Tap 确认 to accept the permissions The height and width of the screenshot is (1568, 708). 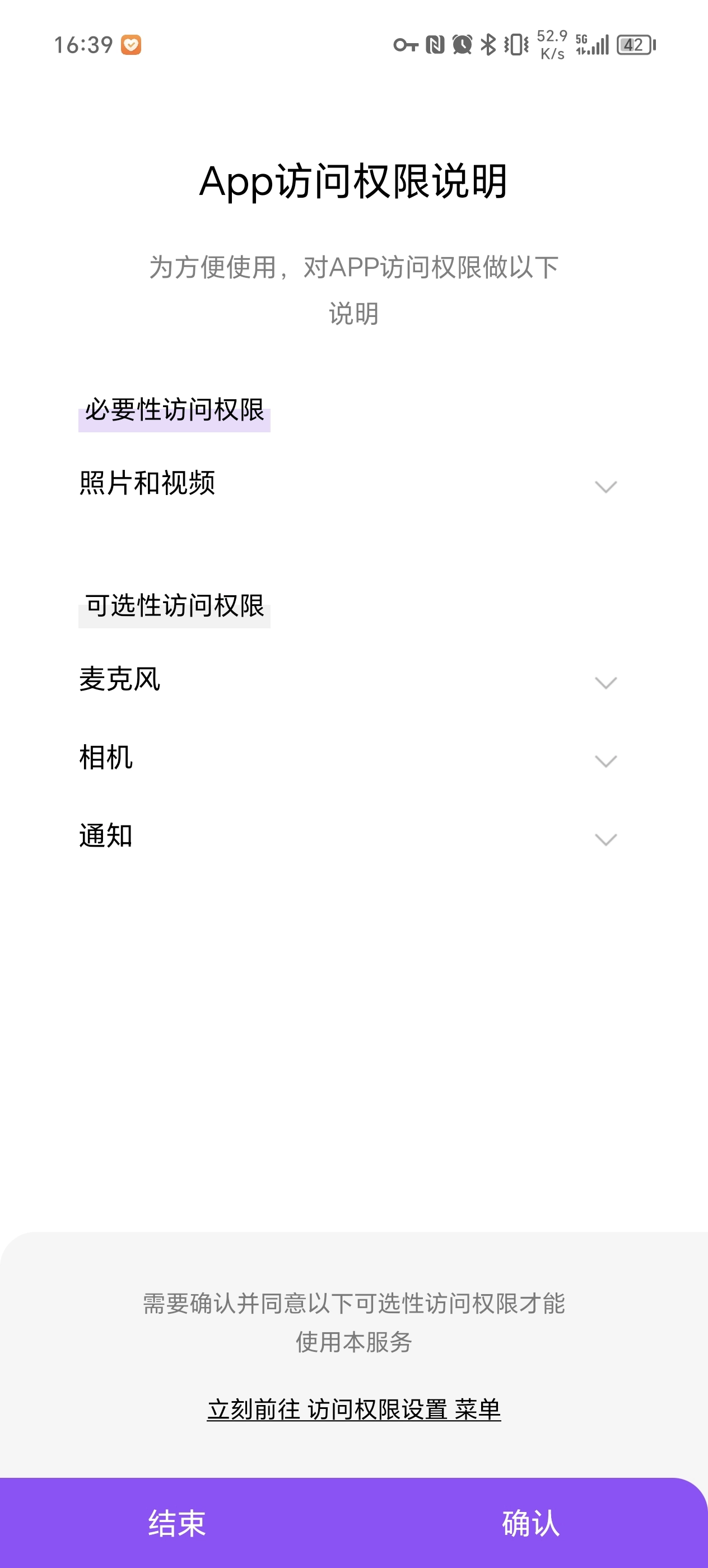tap(531, 1524)
